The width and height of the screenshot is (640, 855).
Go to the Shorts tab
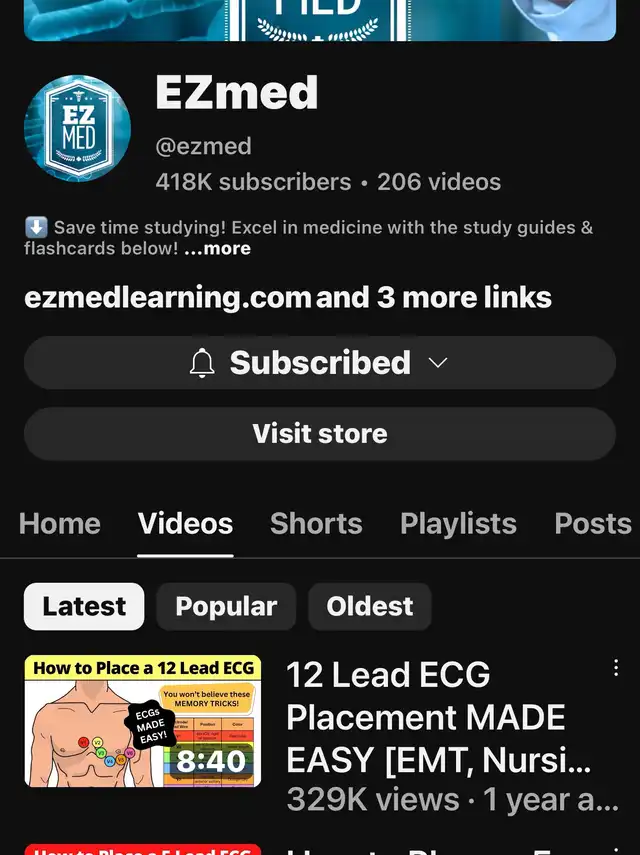pos(316,523)
